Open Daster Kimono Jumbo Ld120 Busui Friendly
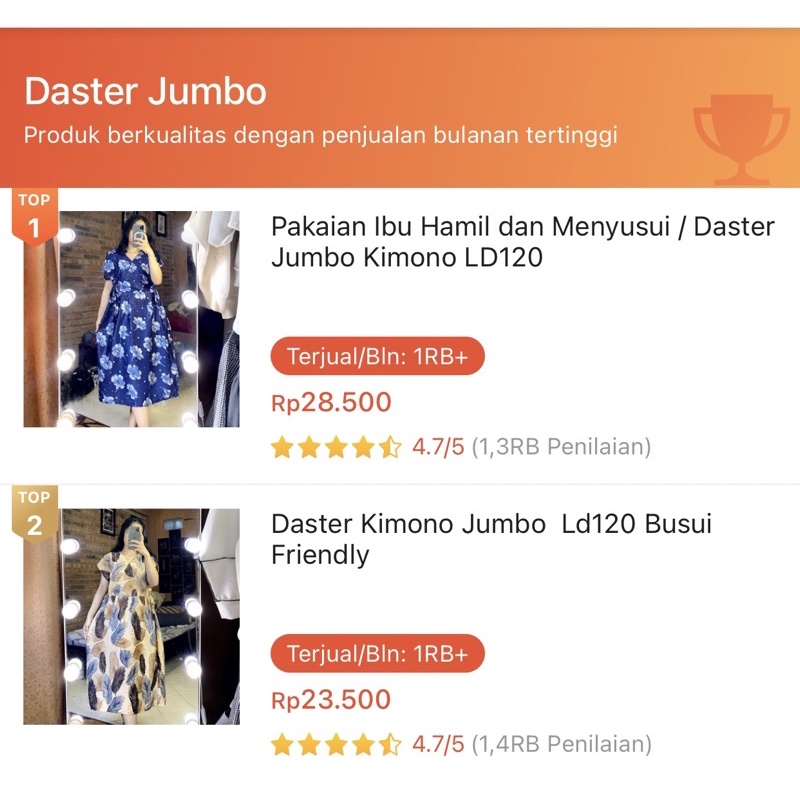The width and height of the screenshot is (800, 800). (491, 540)
